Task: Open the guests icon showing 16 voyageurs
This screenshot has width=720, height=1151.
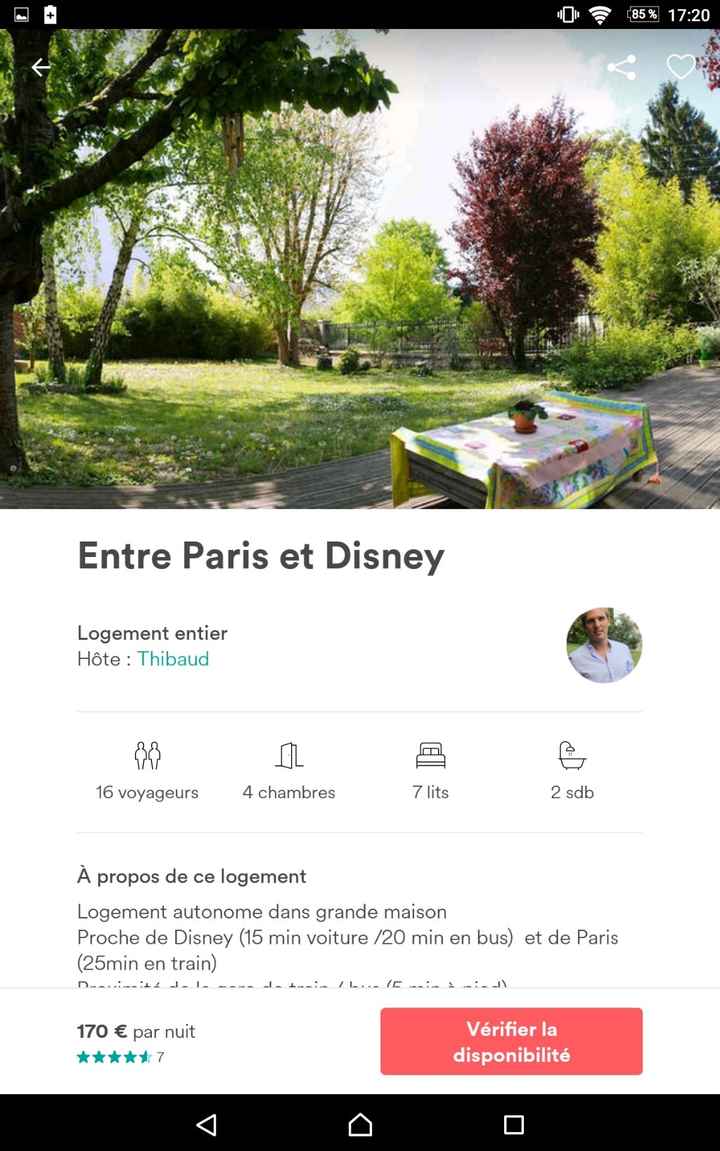Action: click(146, 757)
